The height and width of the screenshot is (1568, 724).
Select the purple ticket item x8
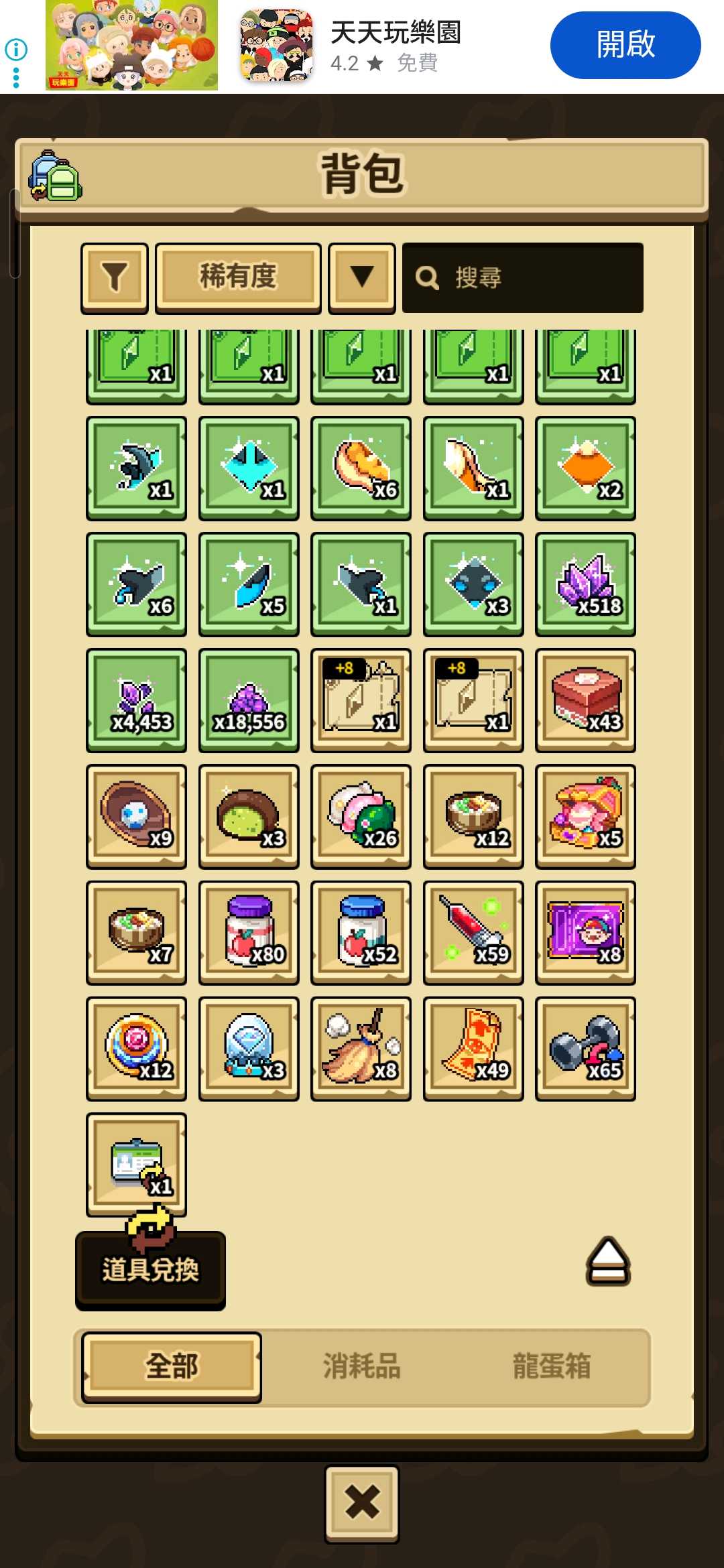coord(585,932)
